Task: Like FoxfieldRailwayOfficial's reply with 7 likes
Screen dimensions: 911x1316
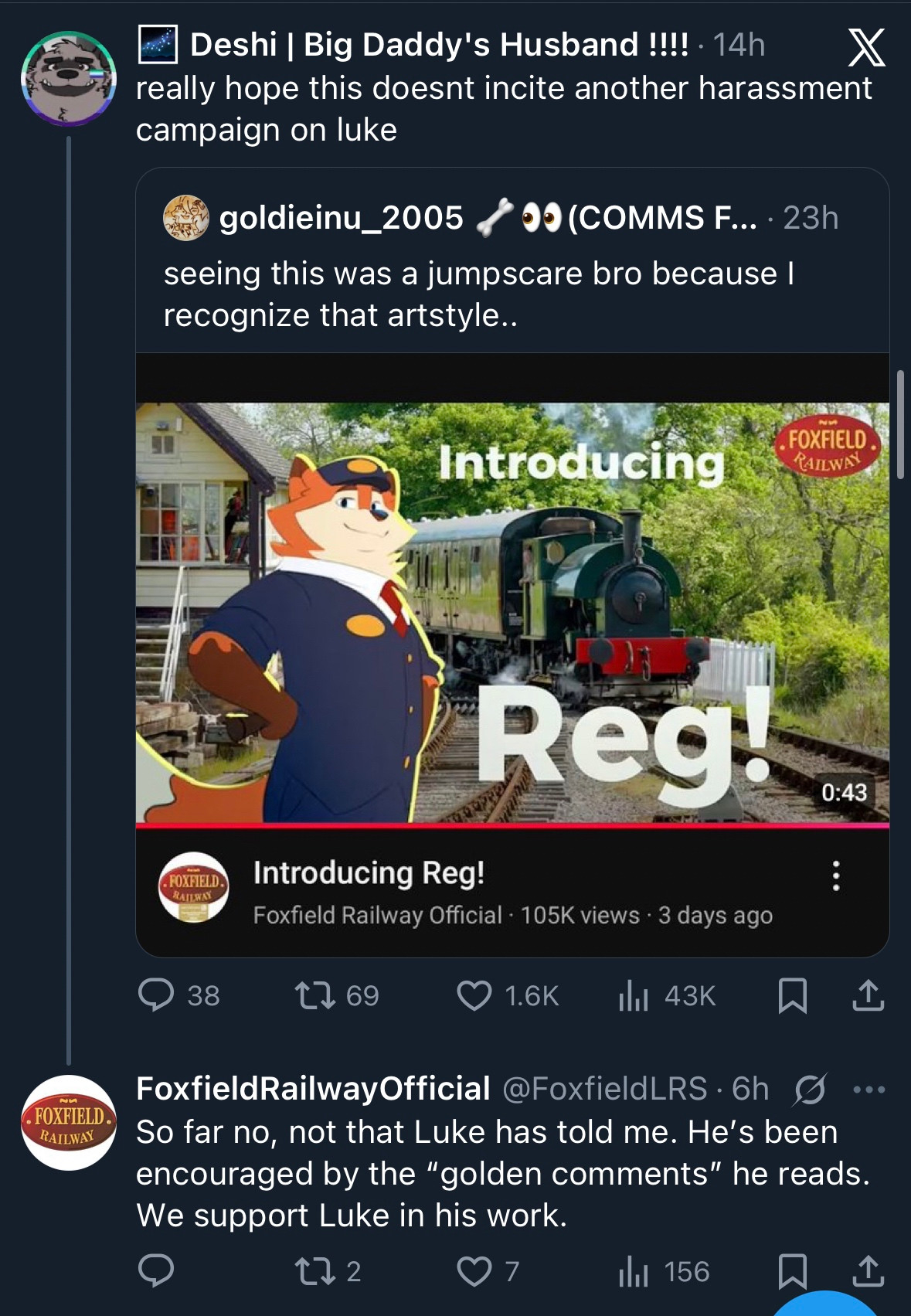Action: (x=474, y=1271)
